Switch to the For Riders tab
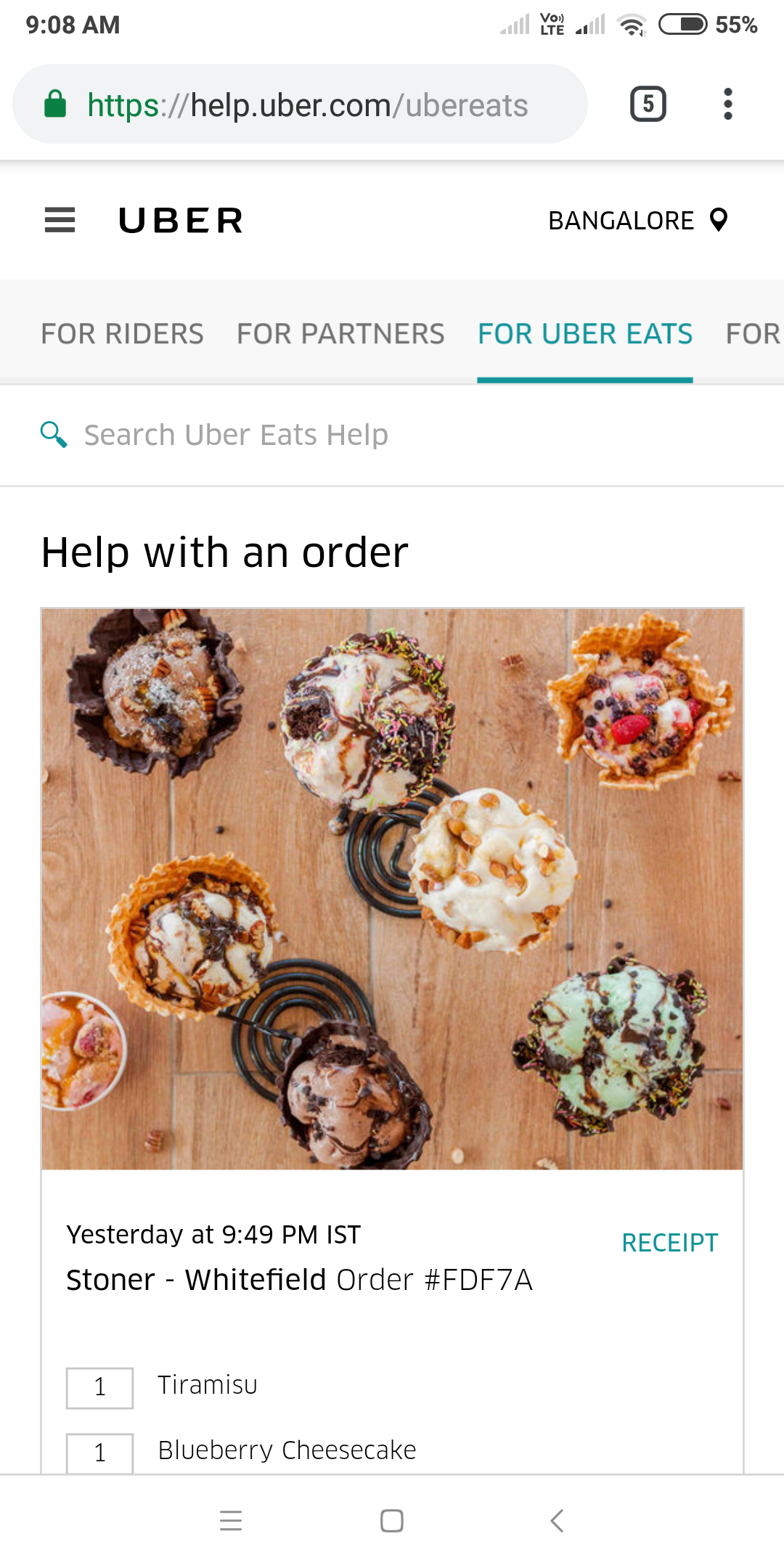Screen dimensions: 784x1568 click(122, 334)
